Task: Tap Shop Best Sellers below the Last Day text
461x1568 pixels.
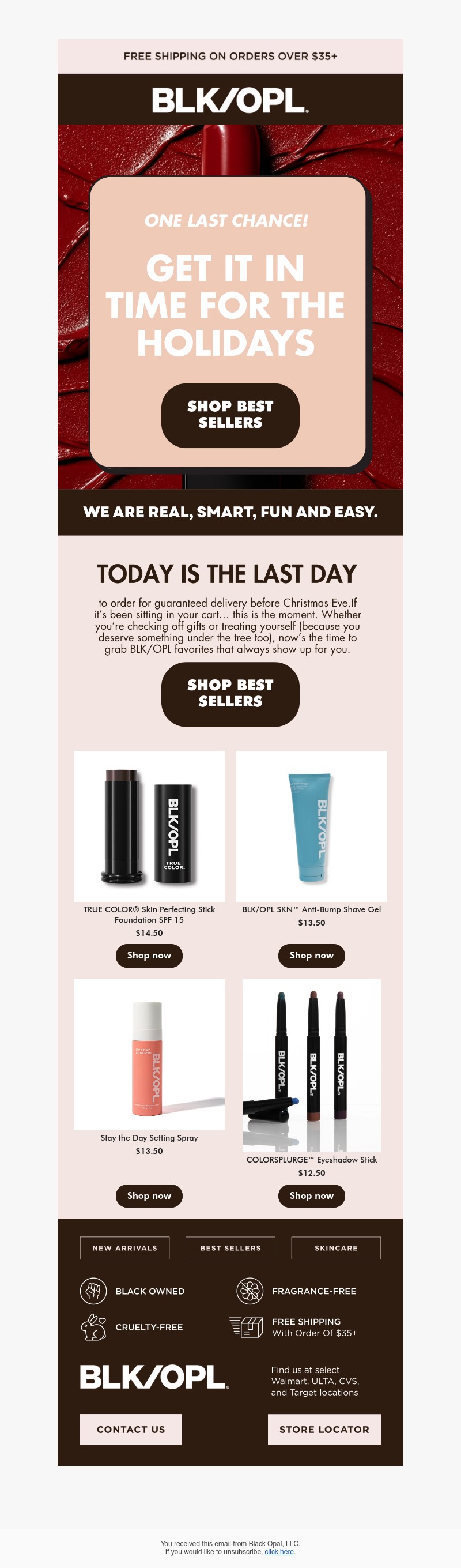Action: click(x=230, y=694)
